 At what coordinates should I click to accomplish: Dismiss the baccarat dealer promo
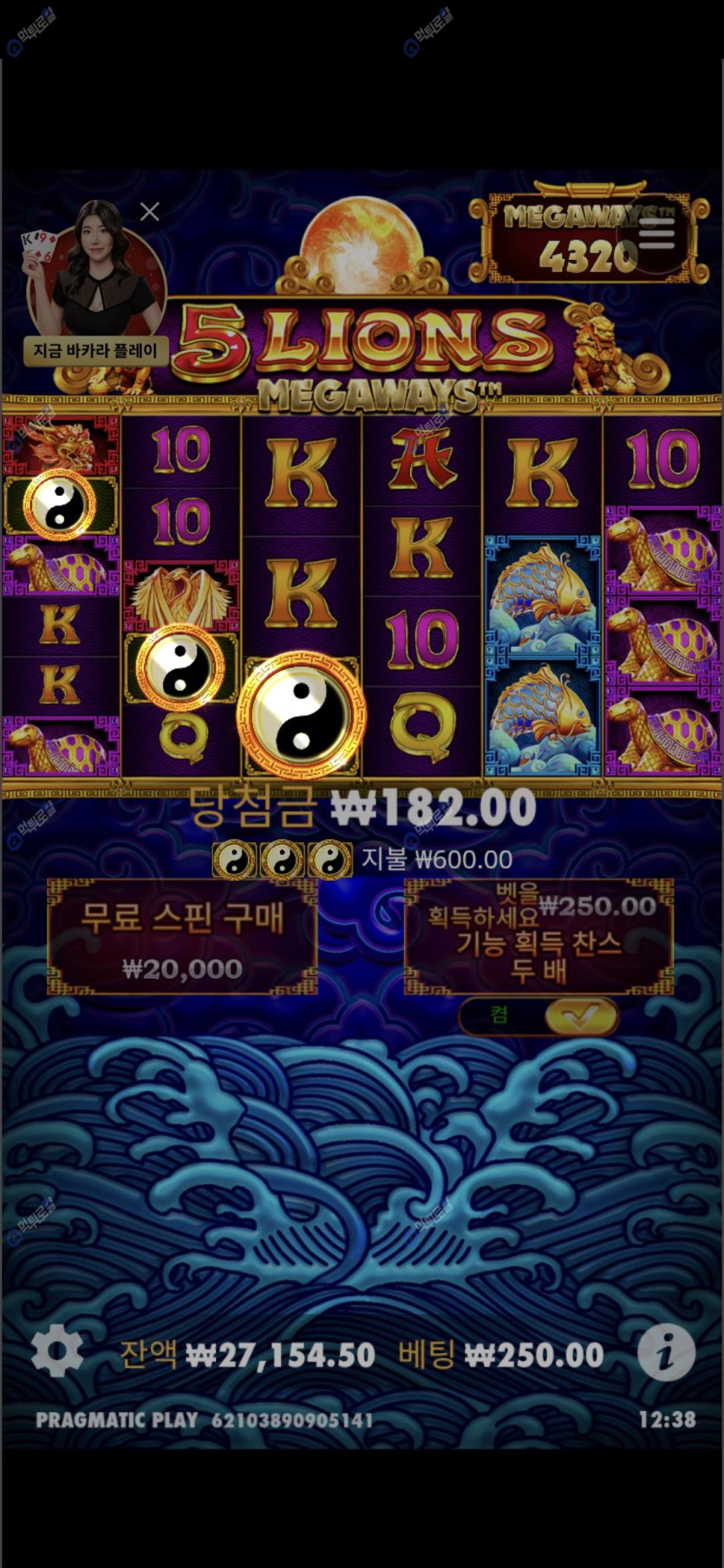point(150,211)
